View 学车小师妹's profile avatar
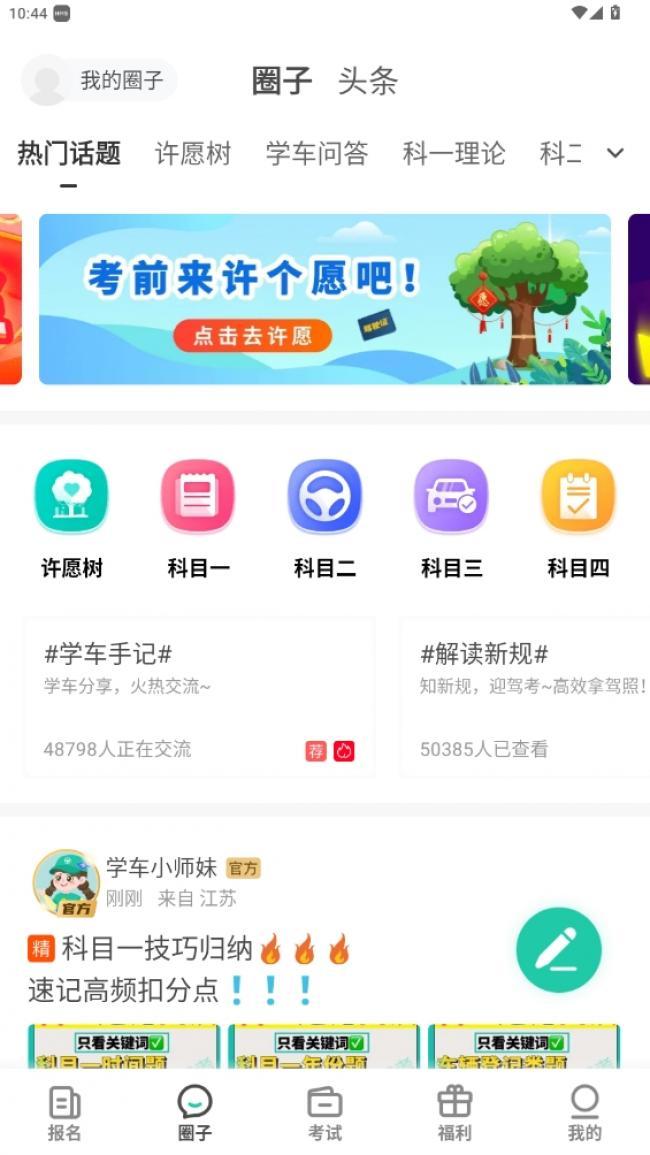Image resolution: width=650 pixels, height=1155 pixels. [66, 883]
